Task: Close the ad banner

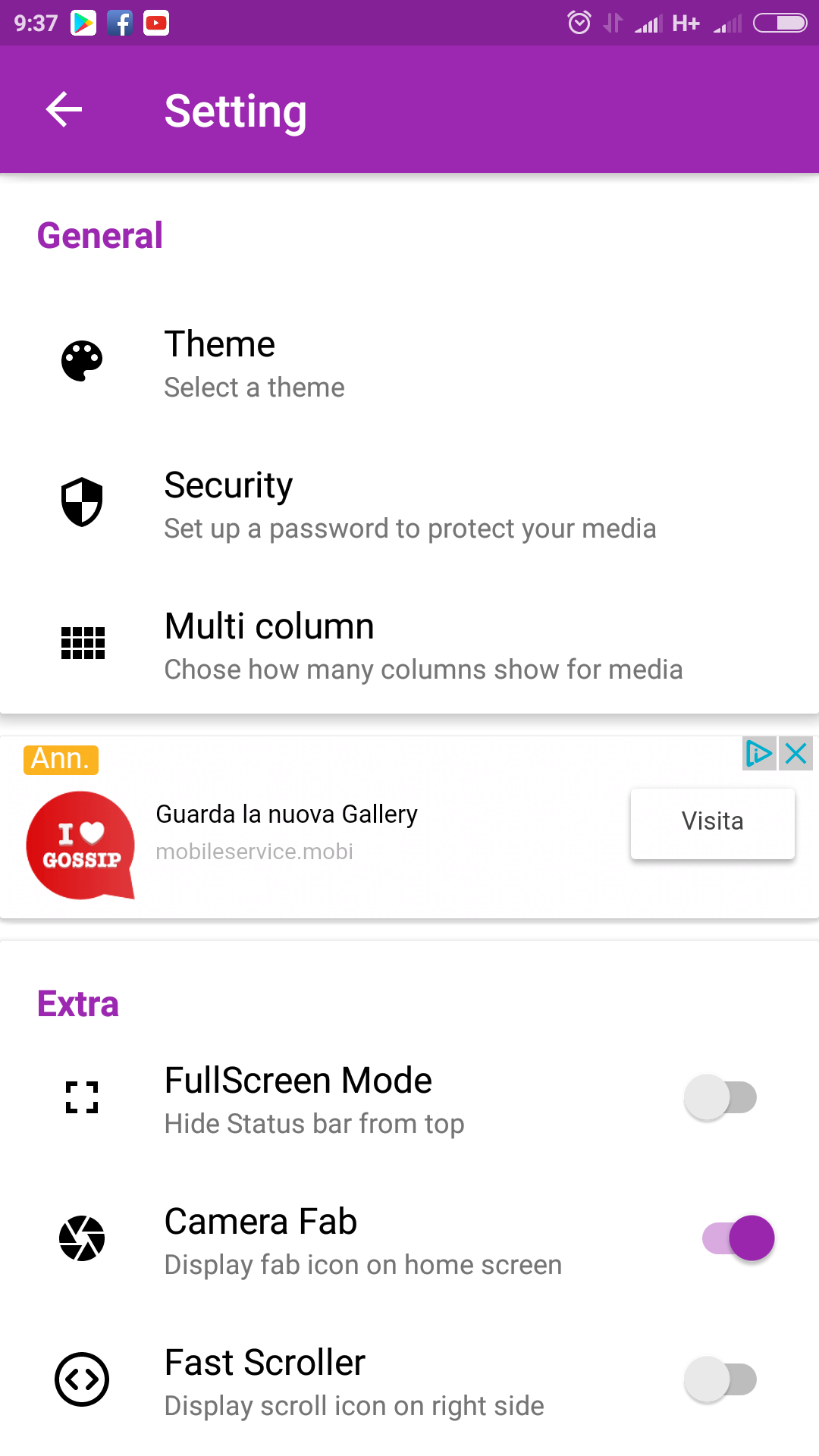Action: [x=796, y=754]
